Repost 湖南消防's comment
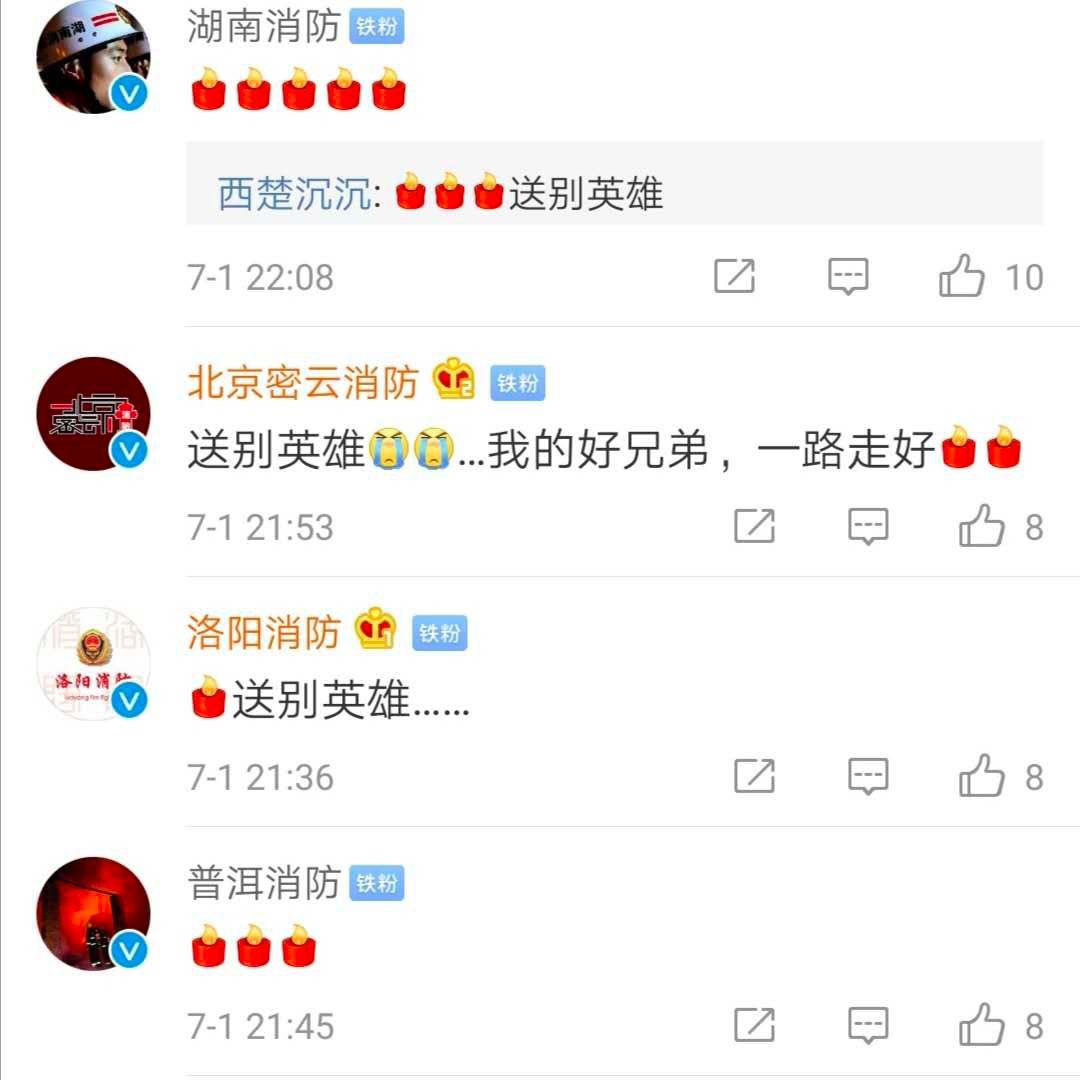Screen dimensions: 1080x1080 pyautogui.click(x=734, y=276)
